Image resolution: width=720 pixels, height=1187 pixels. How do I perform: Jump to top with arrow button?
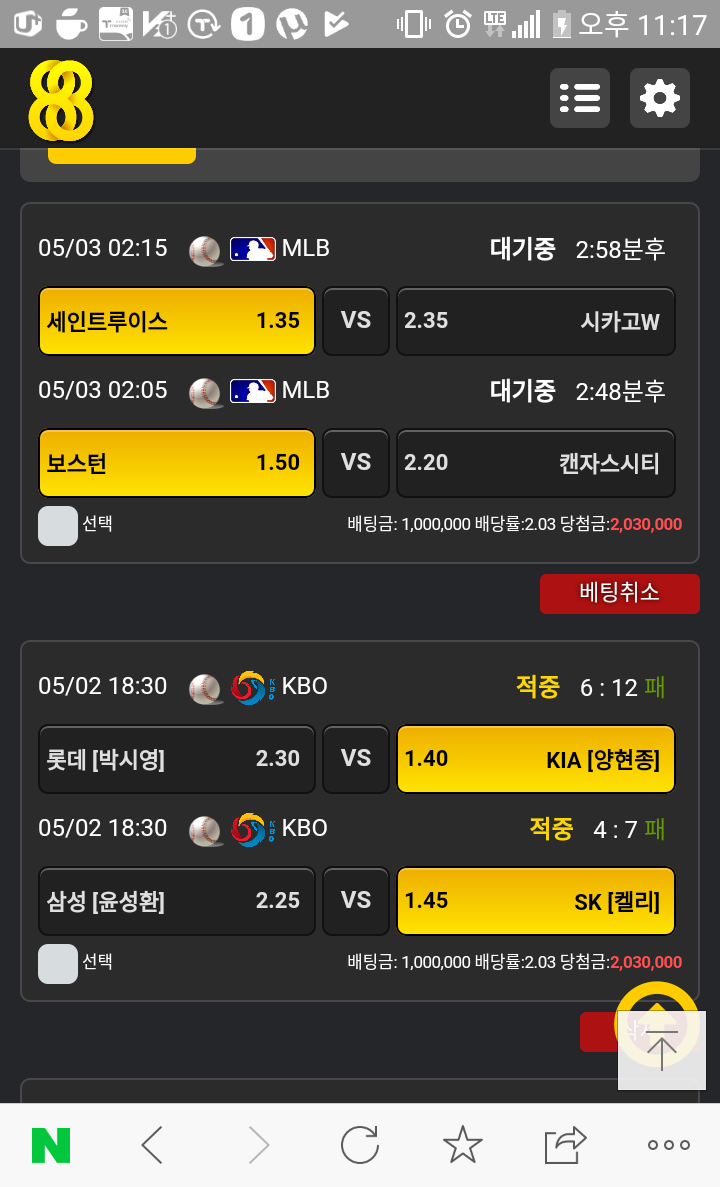(662, 1051)
